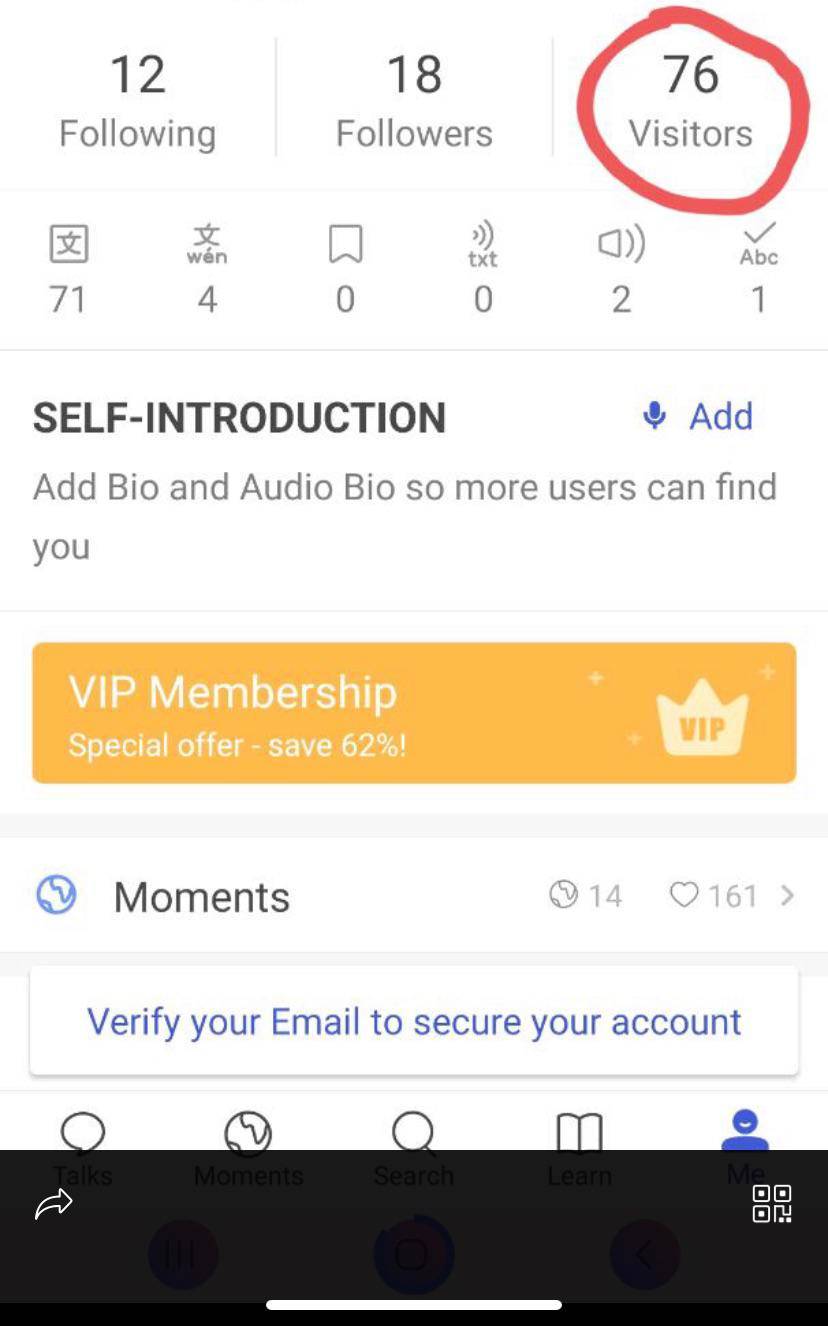Screen dimensions: 828x1326
Task: Tap the 161 likes heart counter
Action: (x=714, y=895)
